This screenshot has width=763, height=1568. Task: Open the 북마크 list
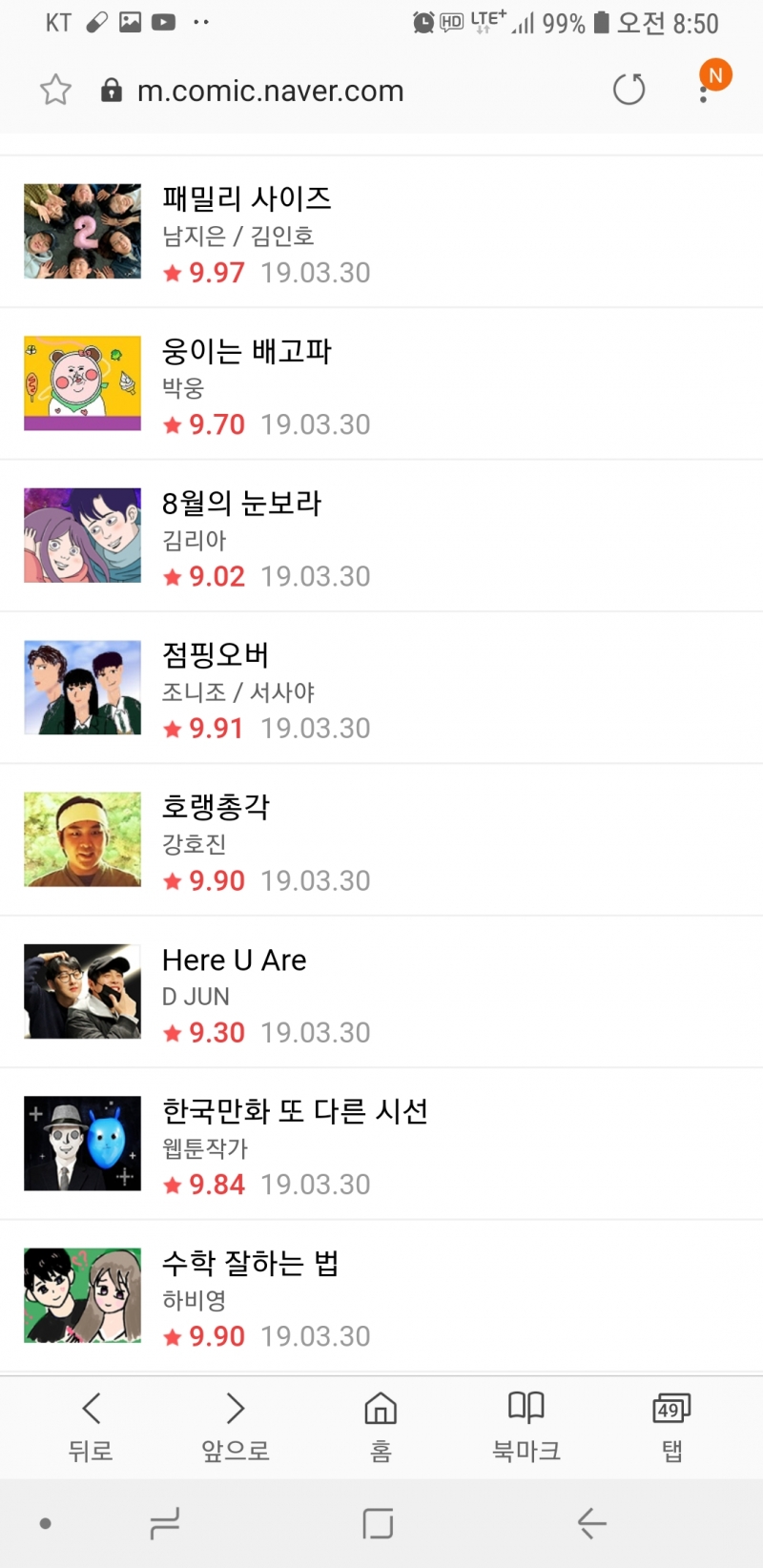point(526,1425)
